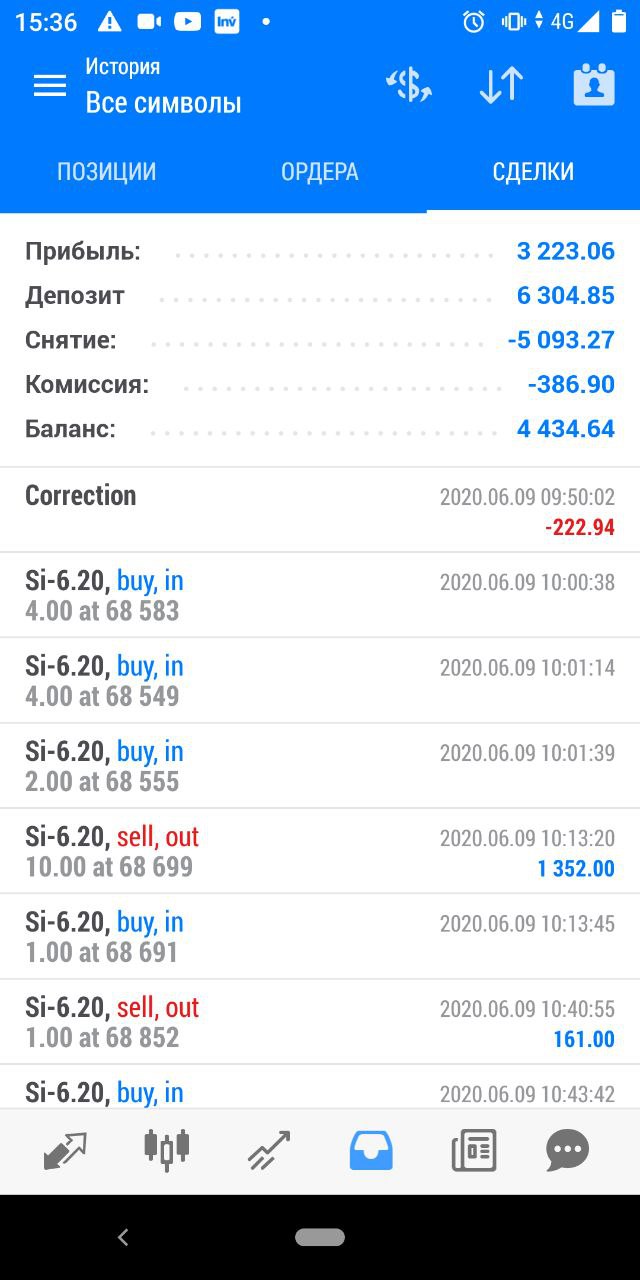Open the date period calendar icon
Viewport: 640px width, 1280px height.
coord(593,86)
